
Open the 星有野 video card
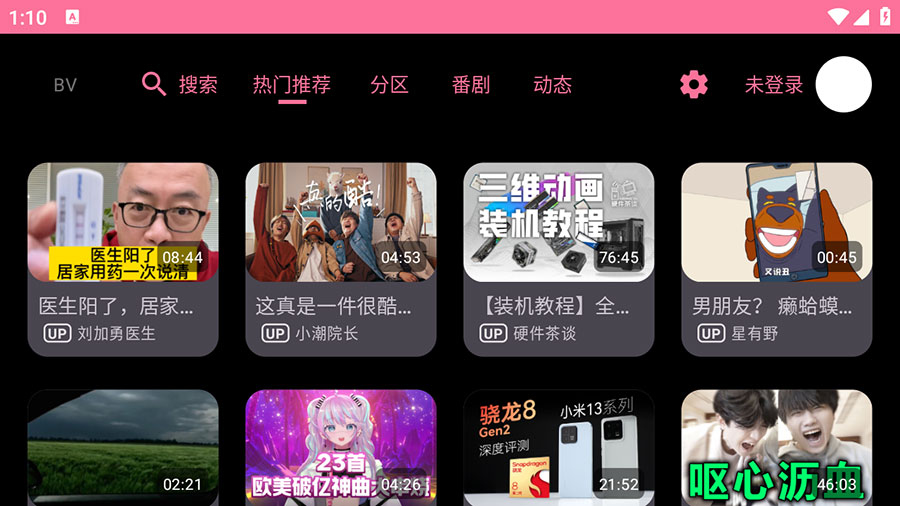[777, 258]
